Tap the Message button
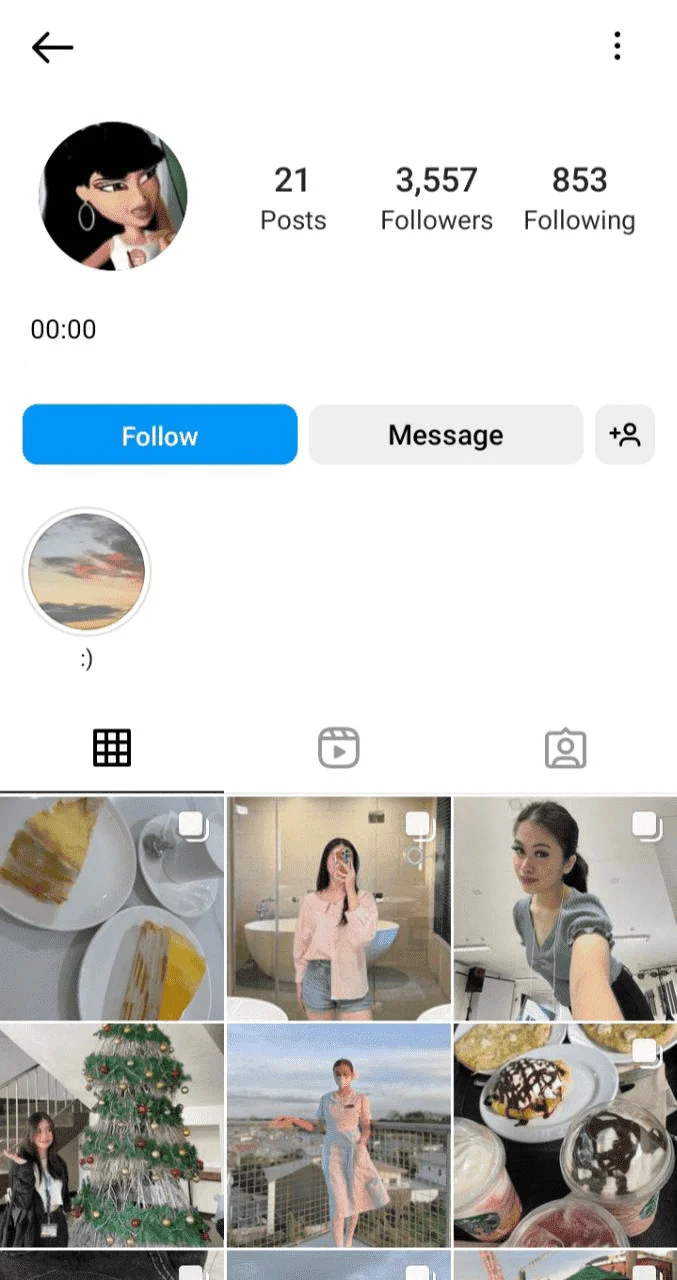 click(445, 435)
